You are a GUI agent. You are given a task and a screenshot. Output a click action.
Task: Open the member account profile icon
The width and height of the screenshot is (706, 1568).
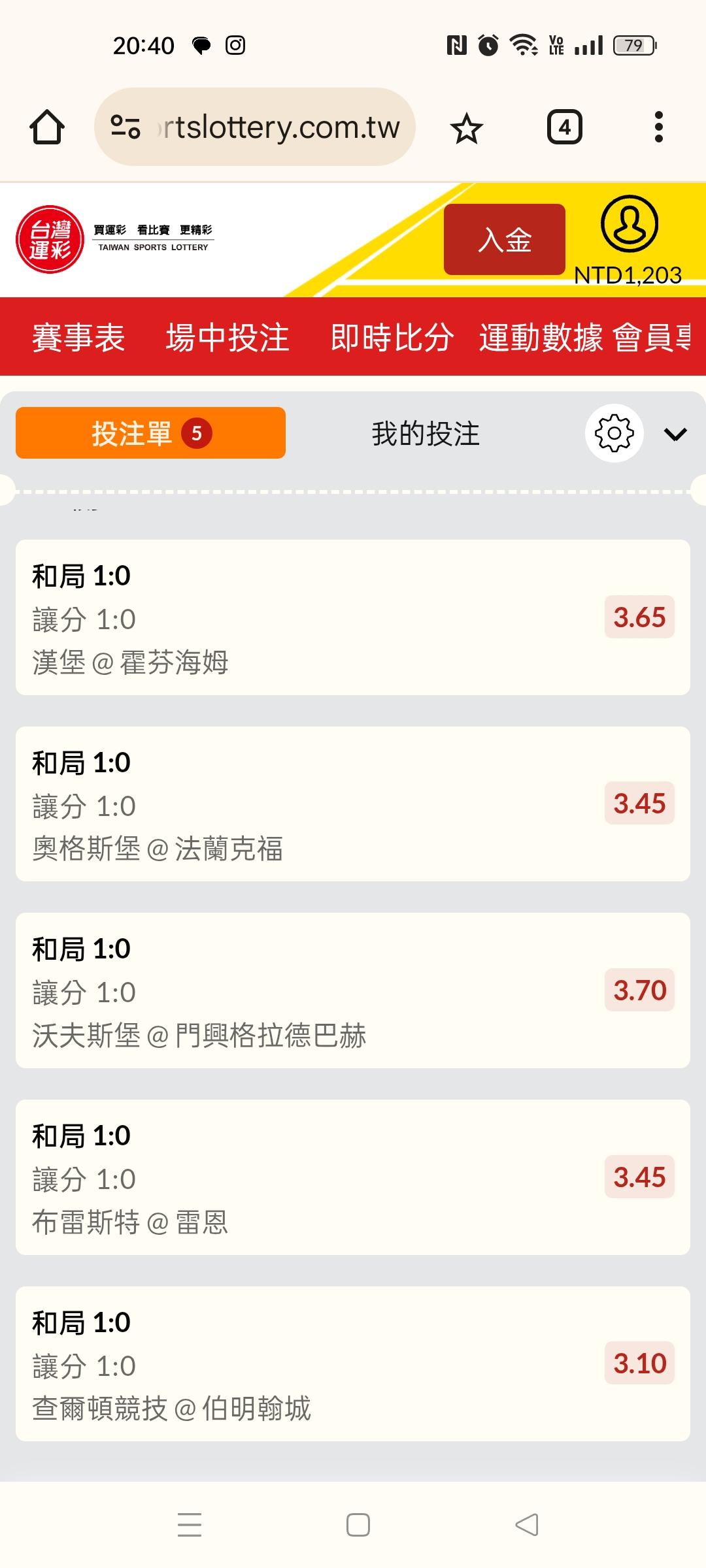point(629,224)
